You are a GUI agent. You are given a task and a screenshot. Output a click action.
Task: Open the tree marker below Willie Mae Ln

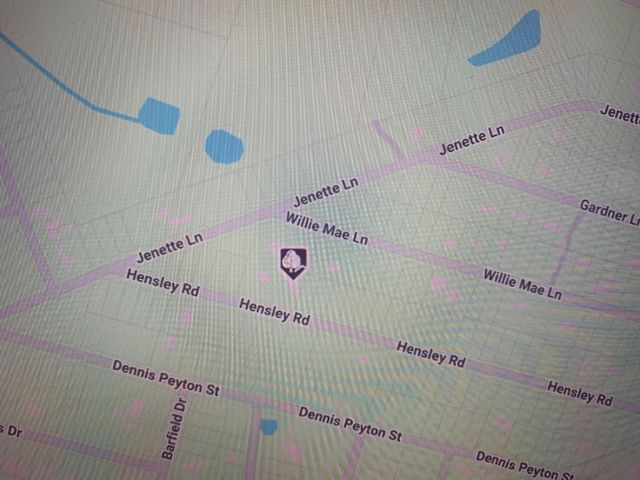pos(293,262)
